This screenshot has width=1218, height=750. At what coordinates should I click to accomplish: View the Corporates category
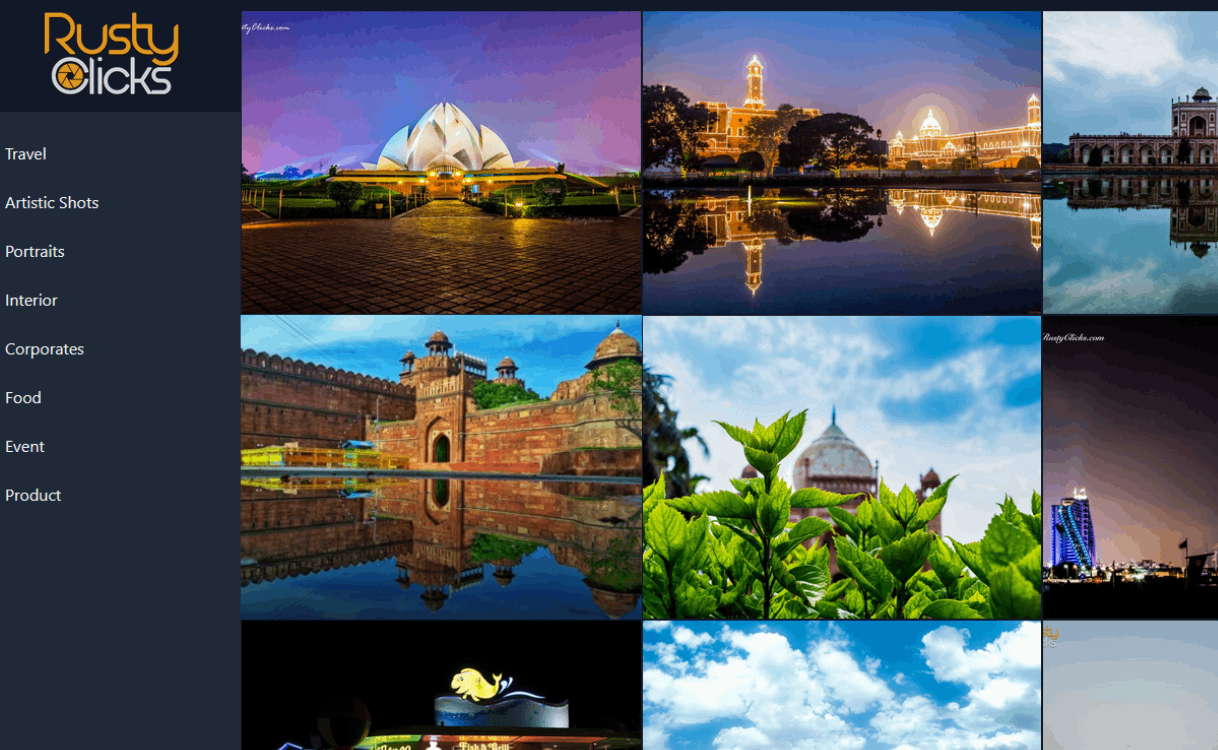[44, 350]
